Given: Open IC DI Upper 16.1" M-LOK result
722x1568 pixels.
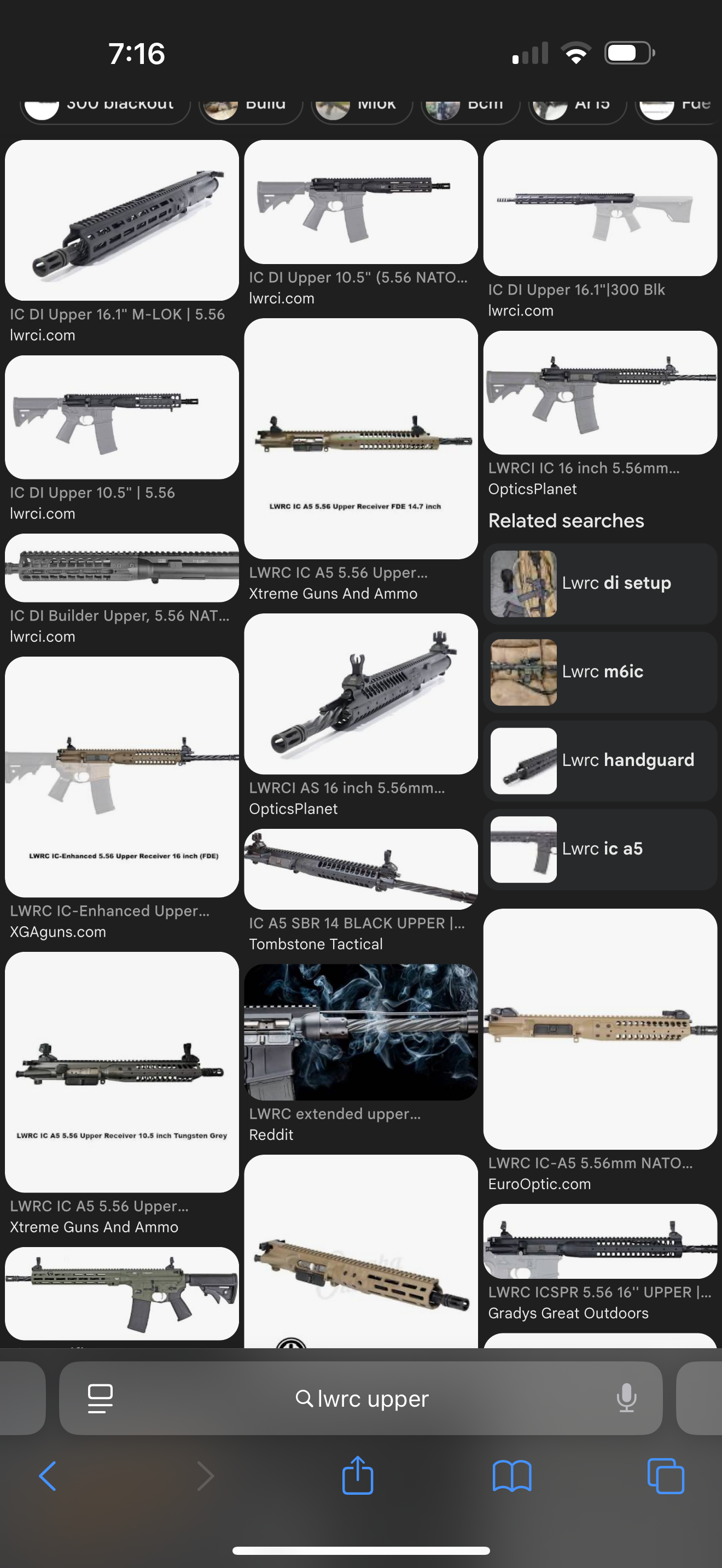Looking at the screenshot, I should (121, 220).
